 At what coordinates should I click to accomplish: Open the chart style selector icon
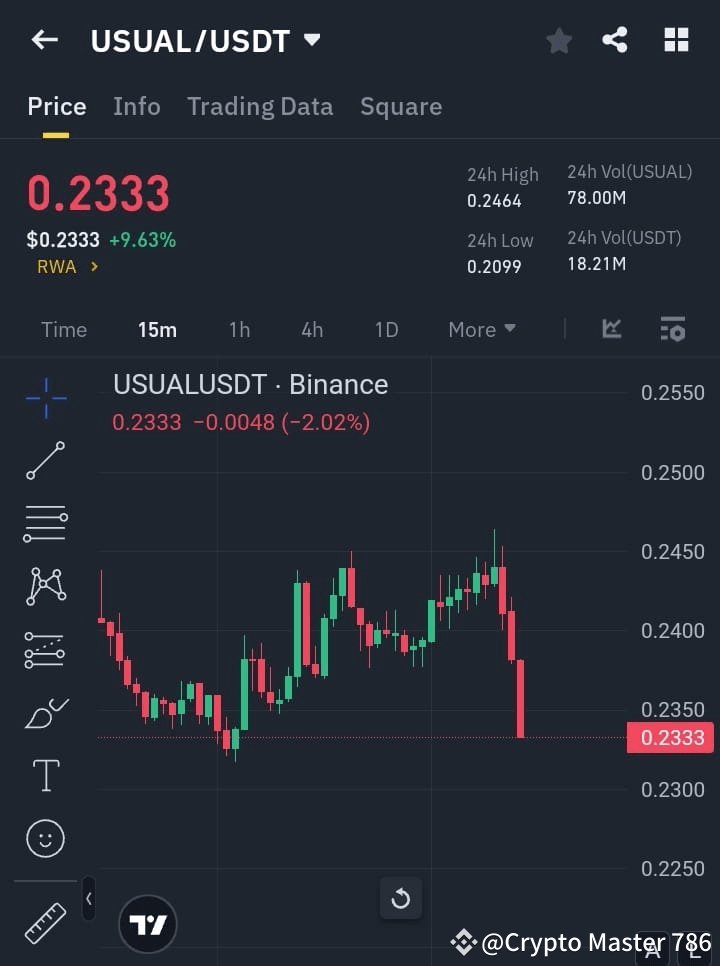pos(610,329)
